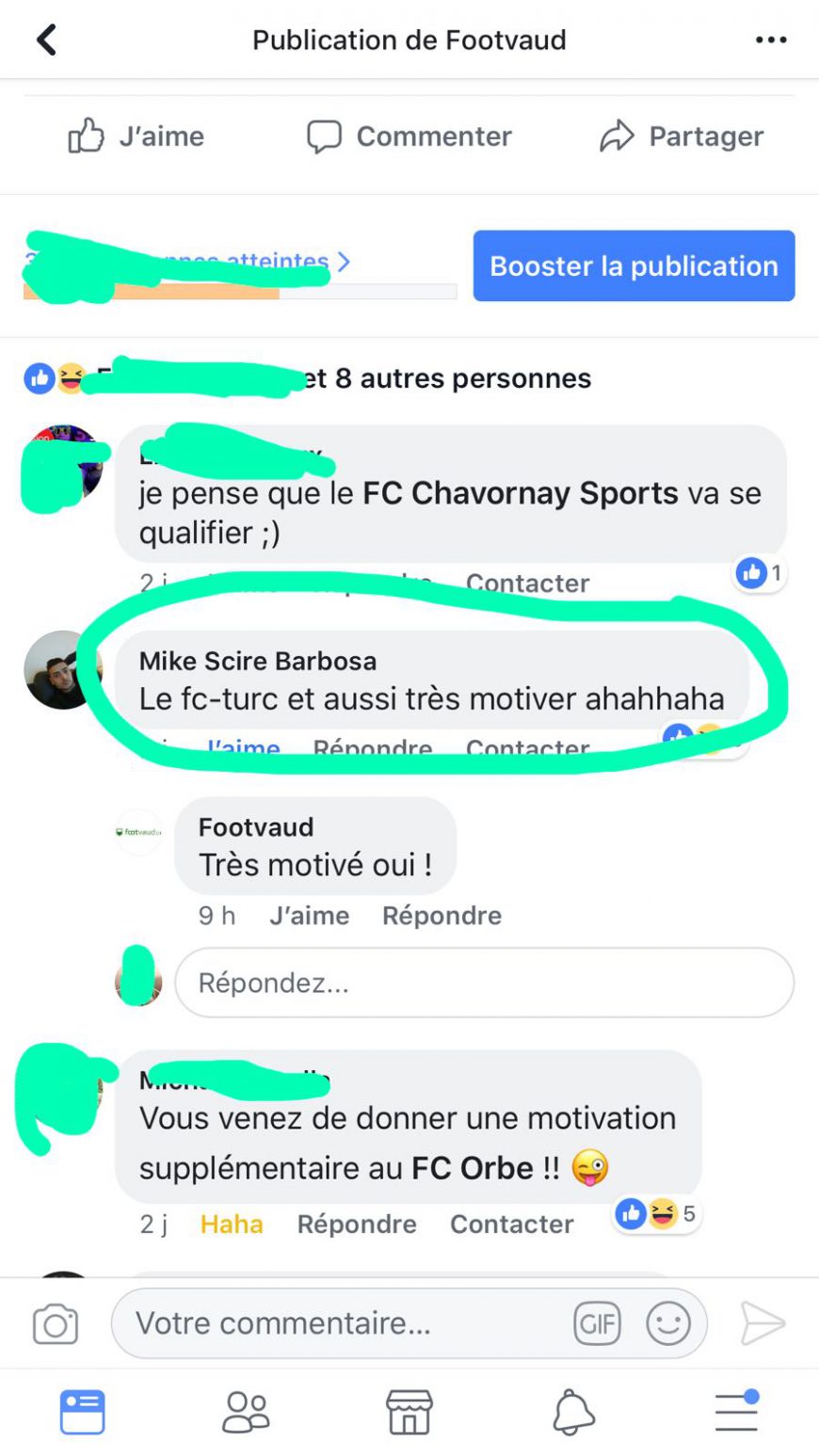
Task: Tap Booster la publication
Action: (x=634, y=266)
